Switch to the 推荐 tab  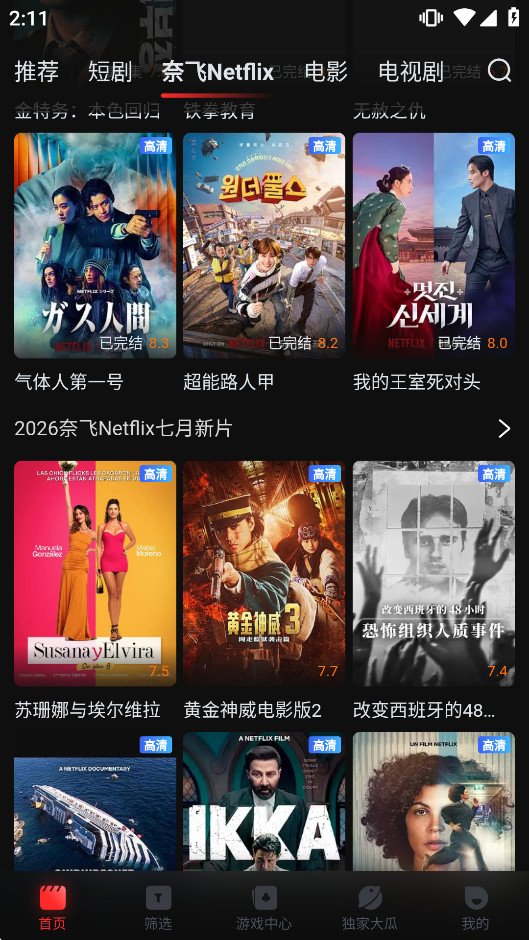click(x=37, y=72)
